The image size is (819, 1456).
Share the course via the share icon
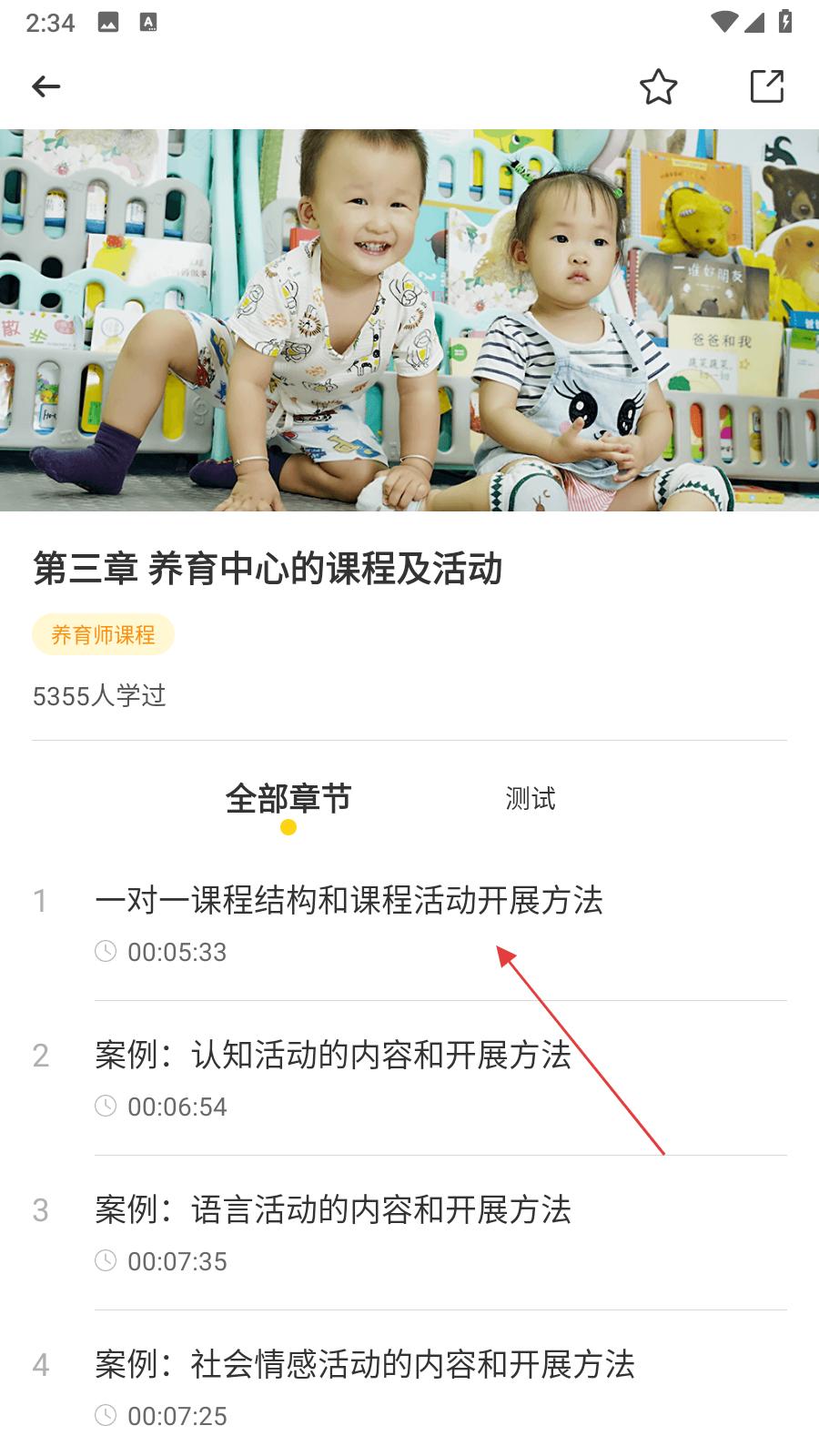[766, 86]
